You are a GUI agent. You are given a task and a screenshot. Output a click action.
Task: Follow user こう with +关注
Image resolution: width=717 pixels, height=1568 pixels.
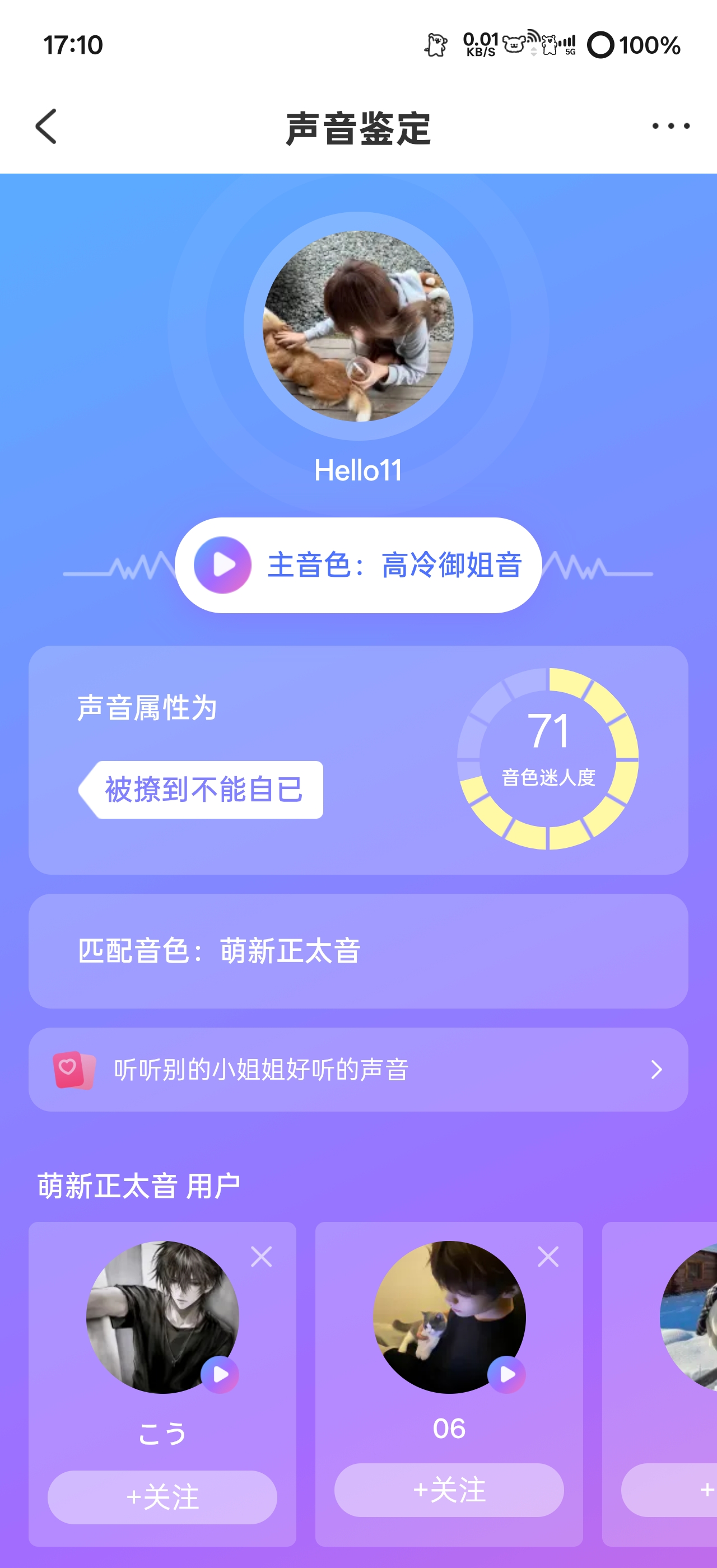162,1497
